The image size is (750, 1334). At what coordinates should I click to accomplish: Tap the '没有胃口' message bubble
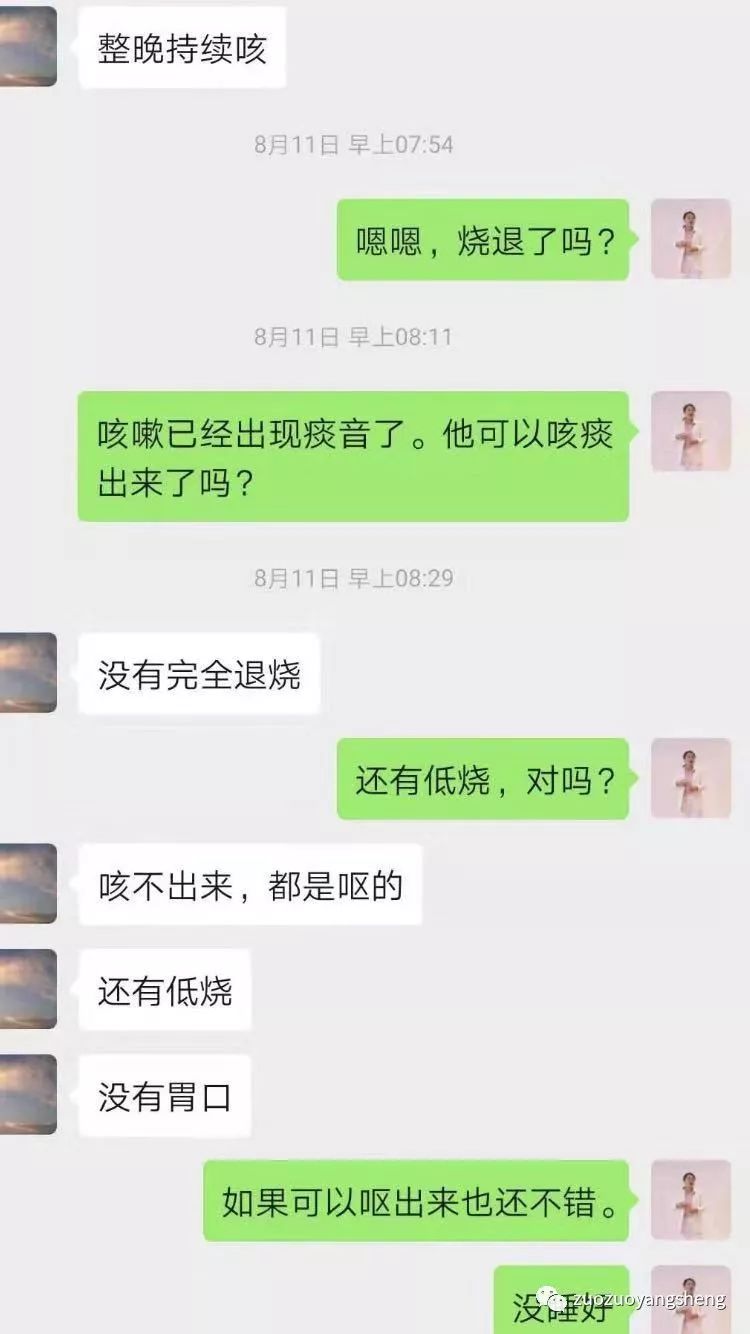163,1096
